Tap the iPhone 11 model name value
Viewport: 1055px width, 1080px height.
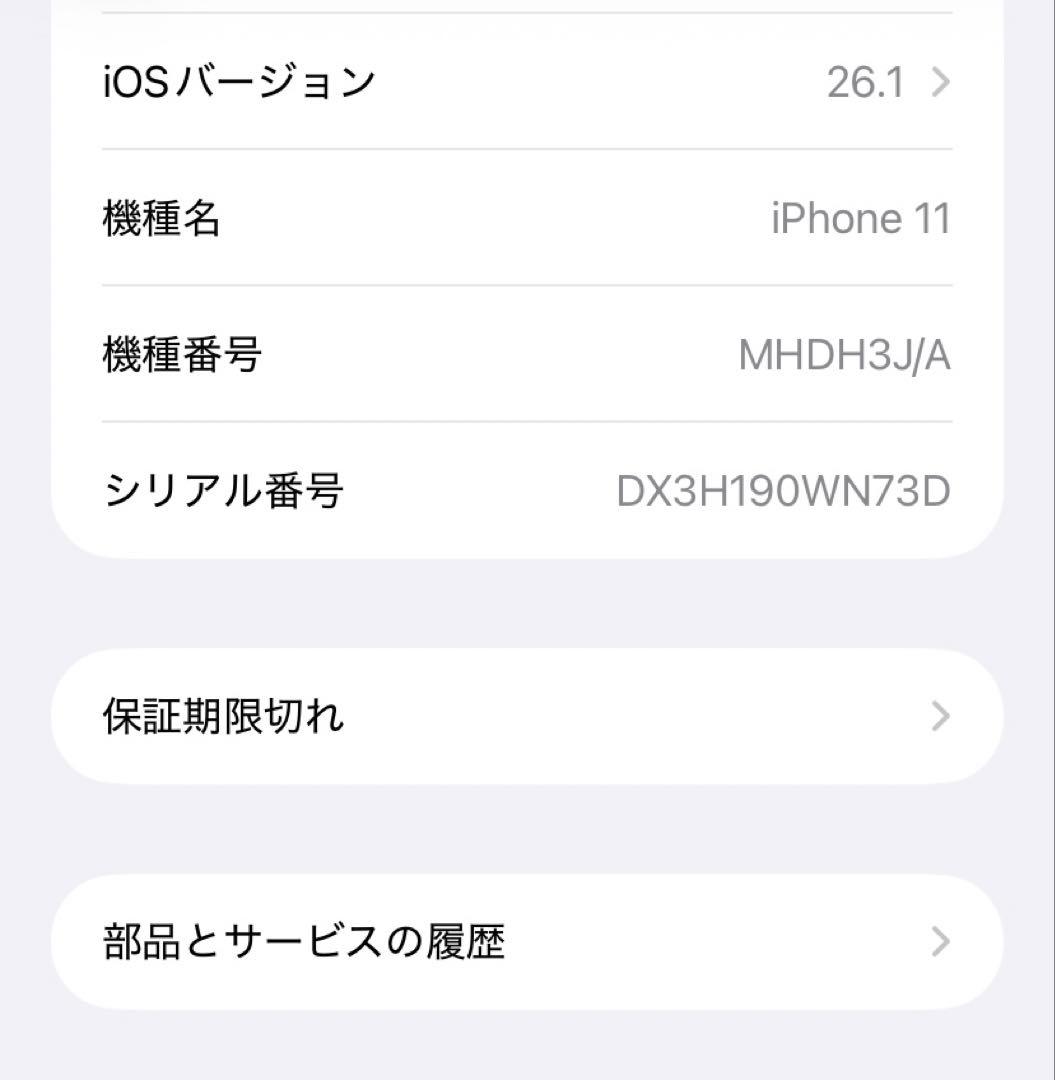pyautogui.click(x=862, y=218)
